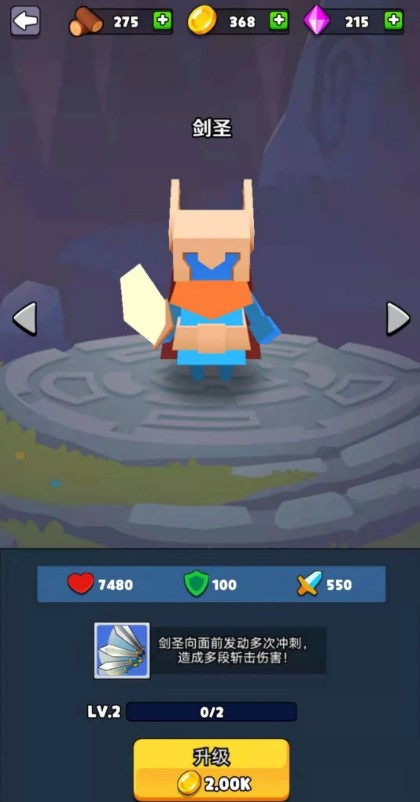Show the previous hero with the left arrow
420x802 pixels.
tap(25, 318)
